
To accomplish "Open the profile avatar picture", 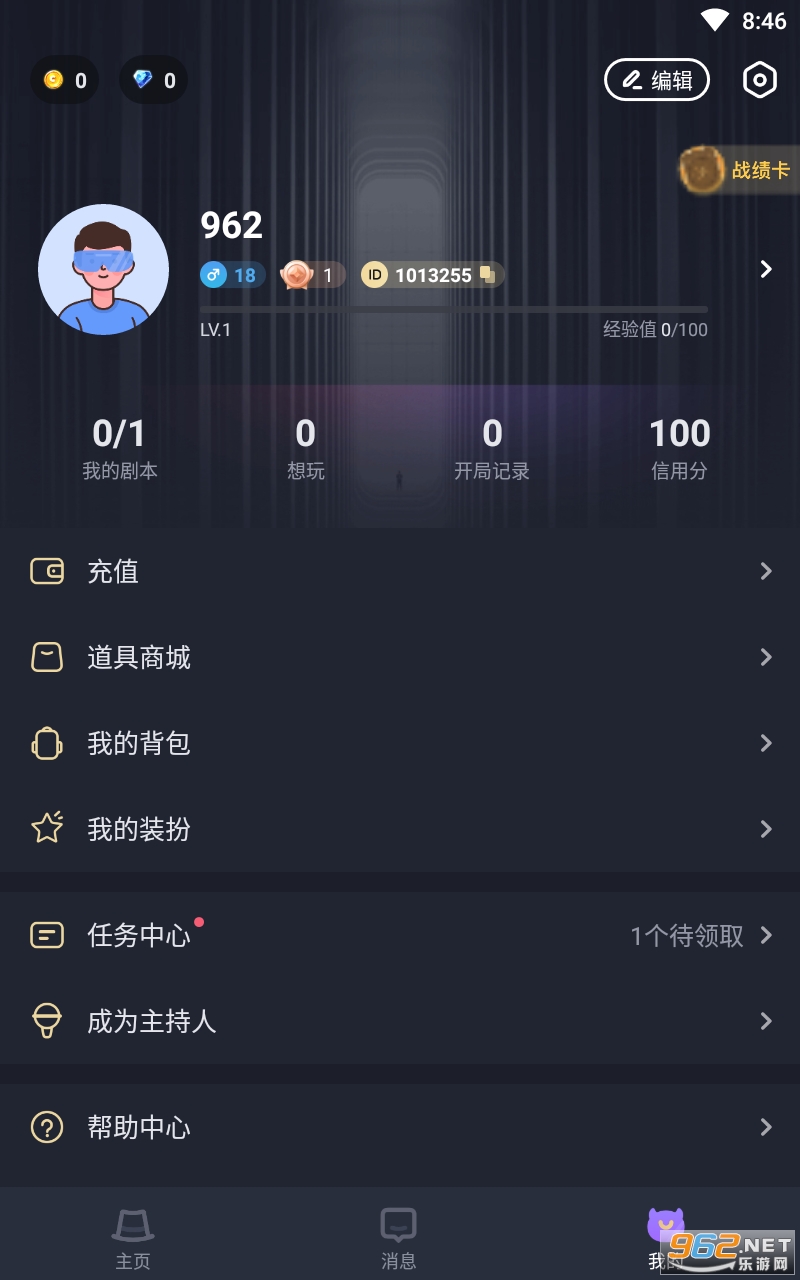I will click(x=103, y=269).
